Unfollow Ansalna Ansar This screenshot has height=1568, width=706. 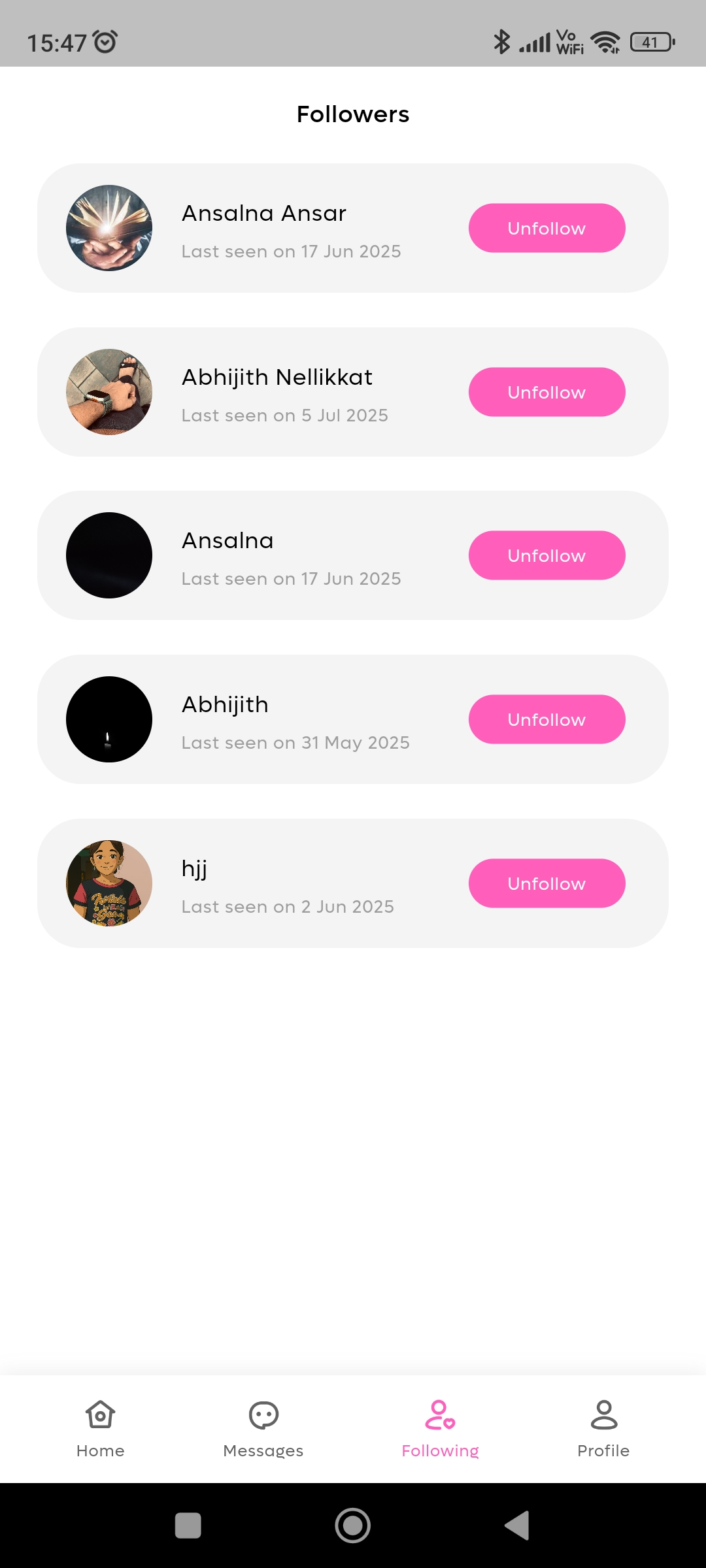click(546, 228)
